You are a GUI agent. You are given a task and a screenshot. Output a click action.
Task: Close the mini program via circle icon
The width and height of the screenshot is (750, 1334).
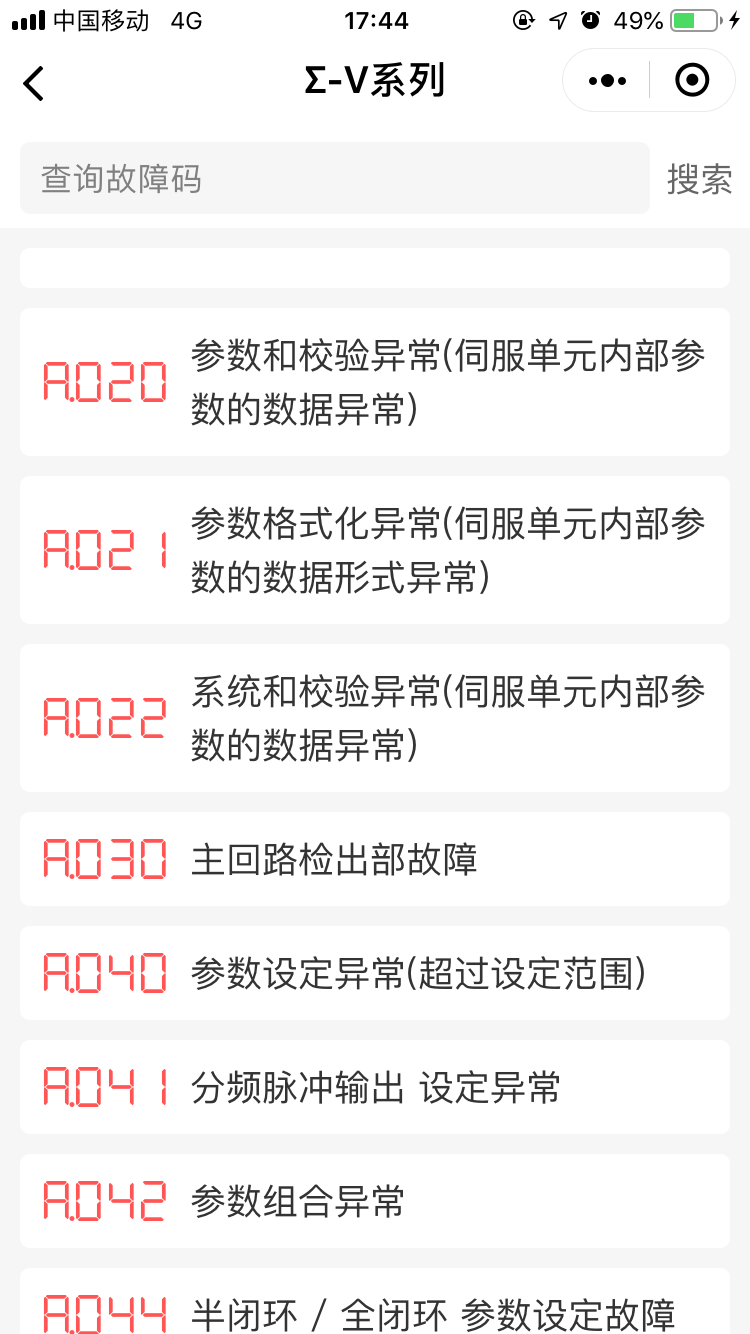click(x=692, y=80)
